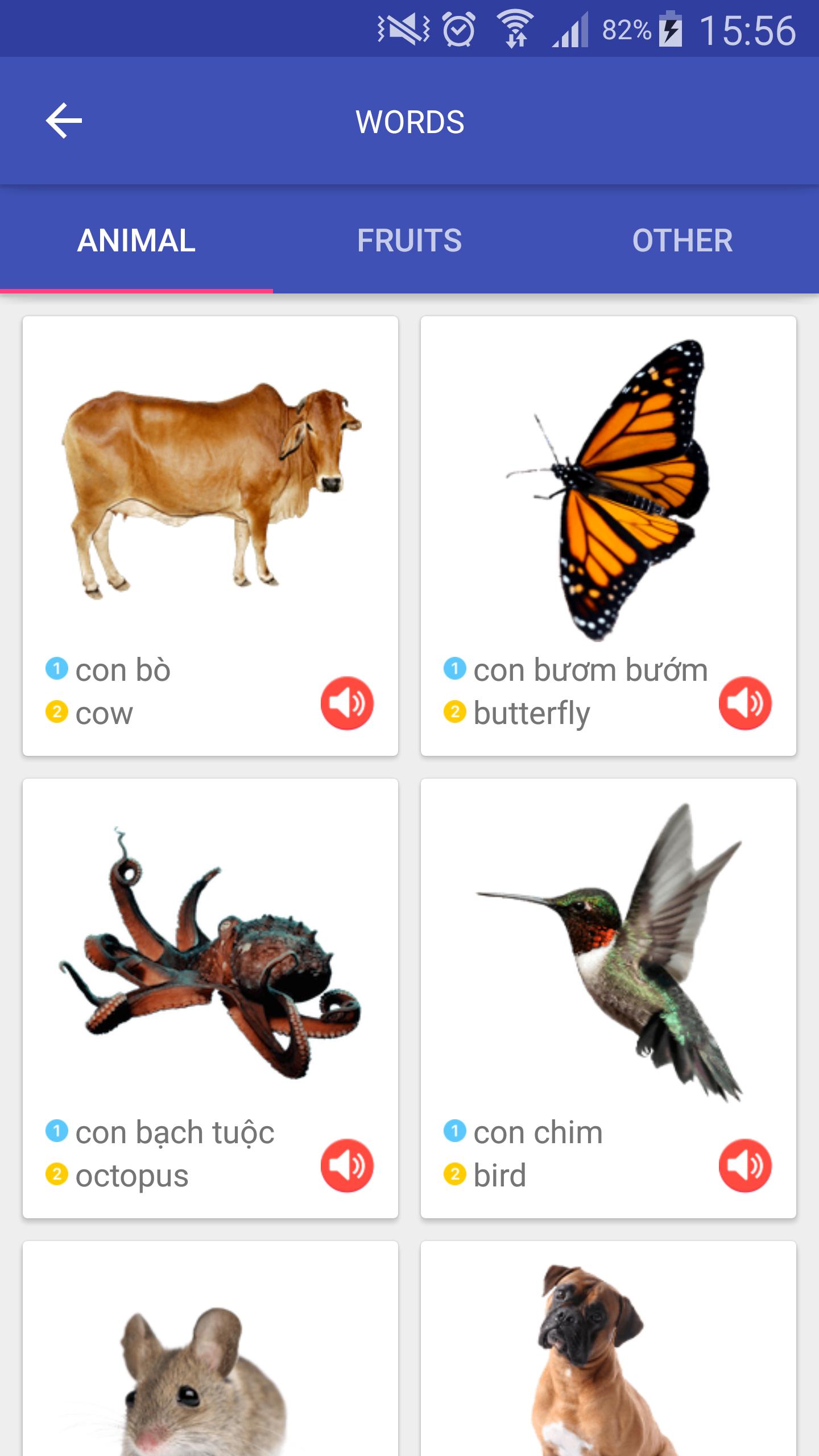Switch to the FRUITS tab
The height and width of the screenshot is (1456, 819).
(x=409, y=240)
